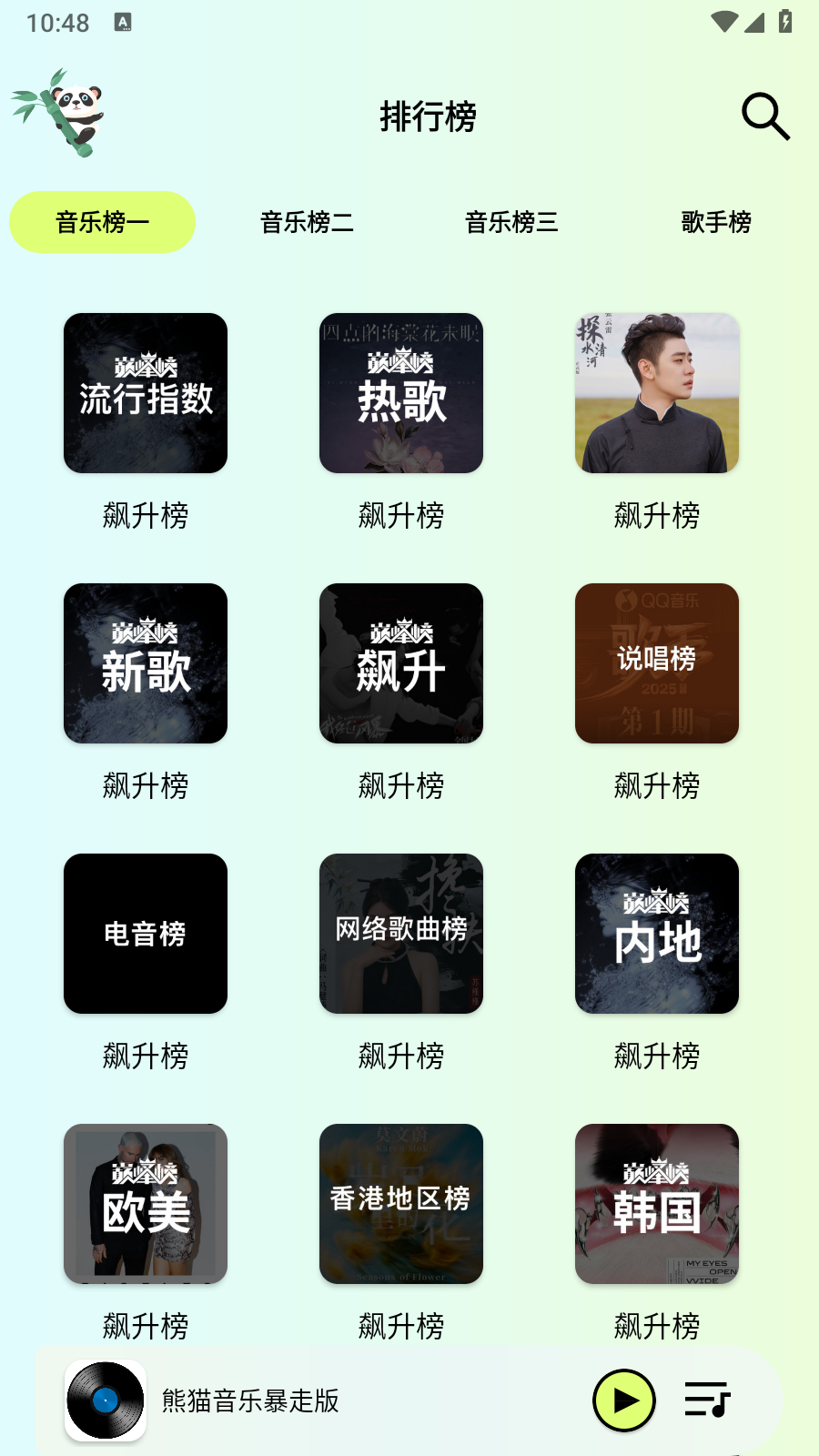Open the 热歌 chart tile
819x1456 pixels.
coord(401,393)
